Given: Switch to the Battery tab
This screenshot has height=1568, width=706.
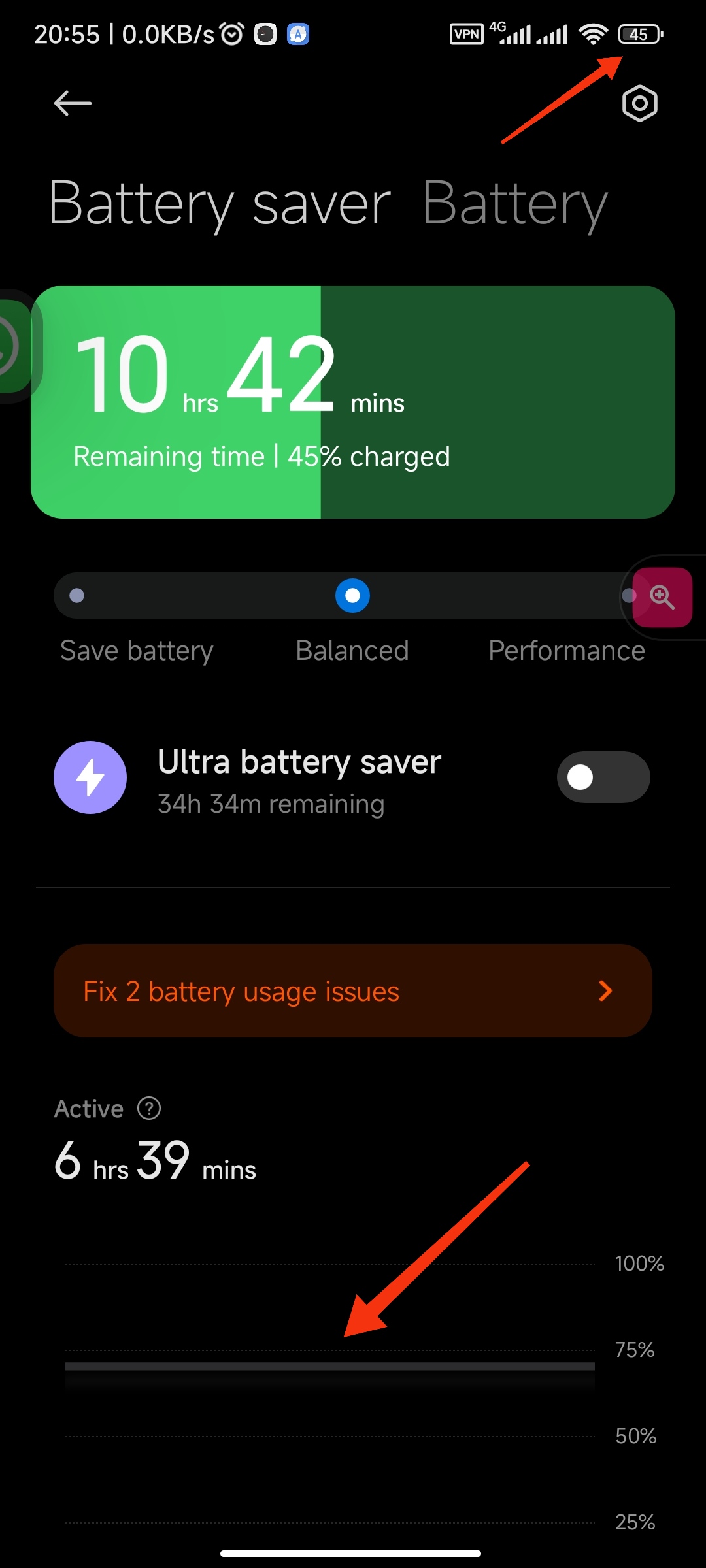Looking at the screenshot, I should coord(515,204).
